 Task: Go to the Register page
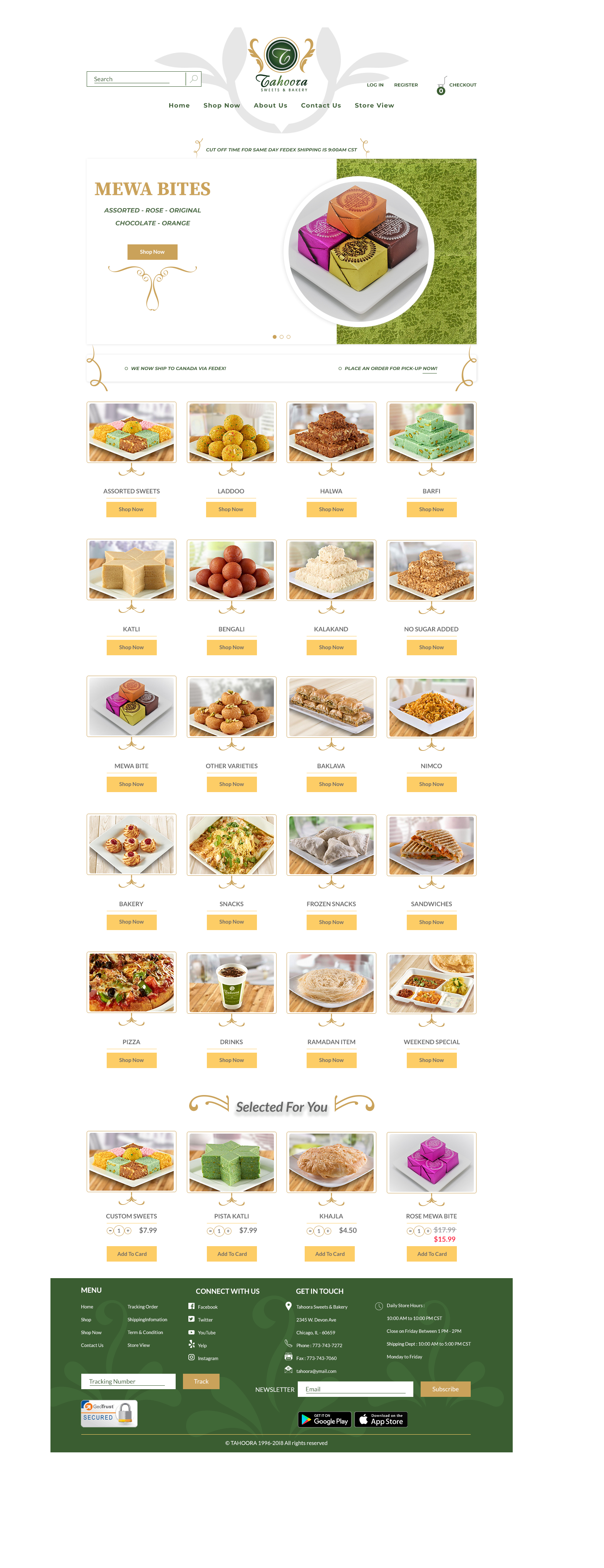pos(406,85)
